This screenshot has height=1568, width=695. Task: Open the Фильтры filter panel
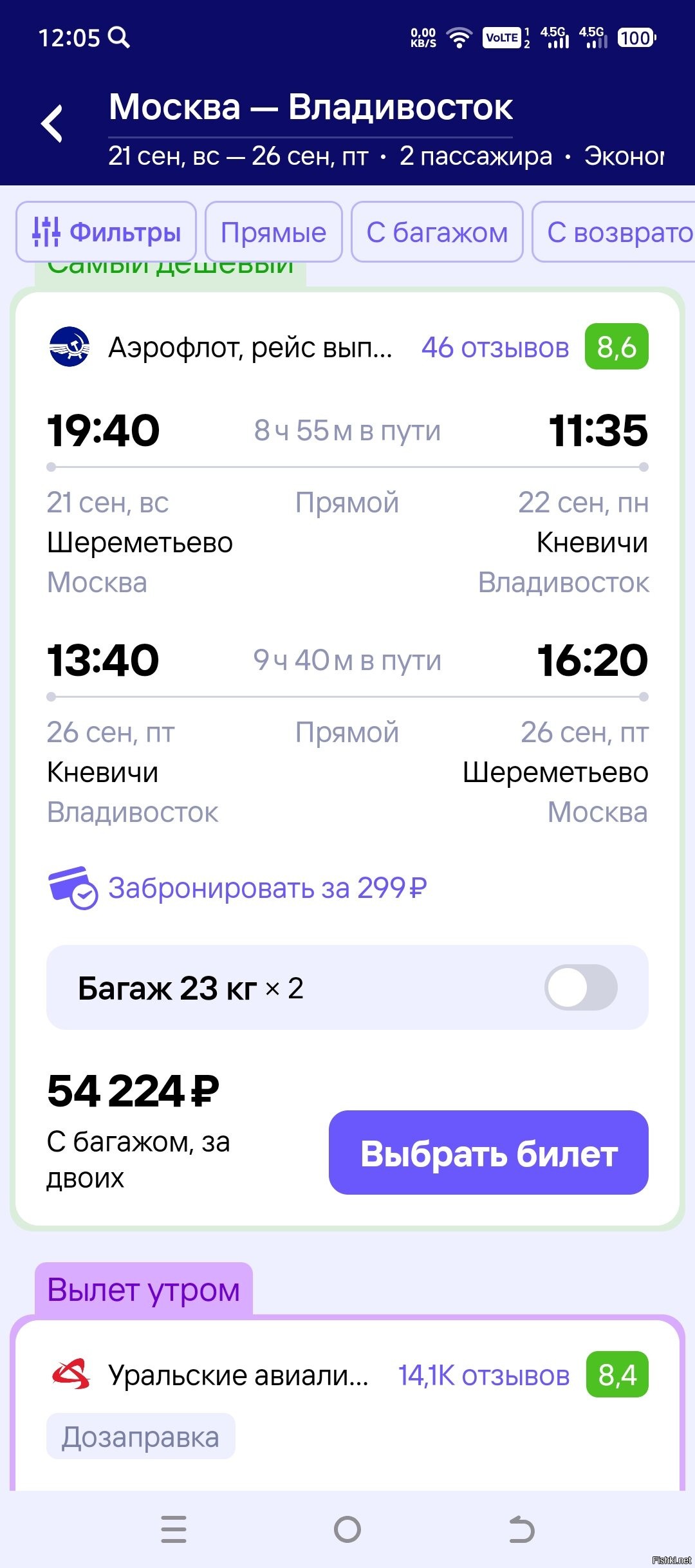[106, 232]
